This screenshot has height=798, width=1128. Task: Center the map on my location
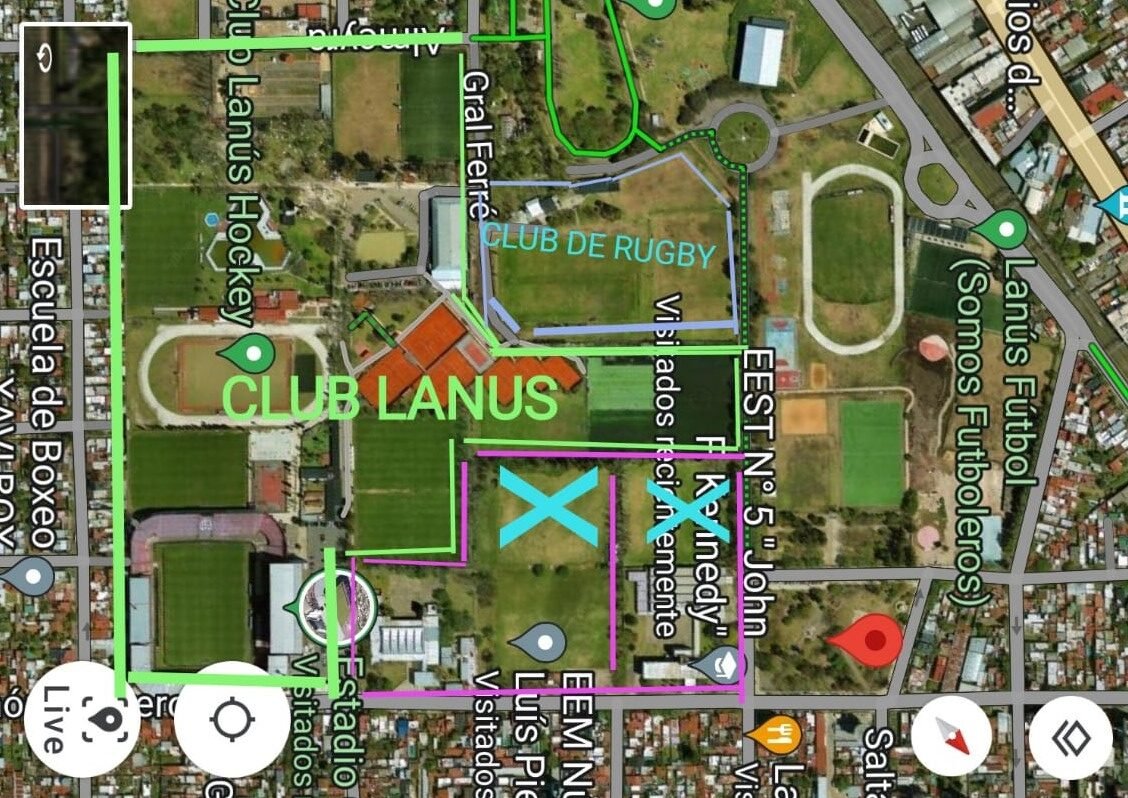(232, 719)
